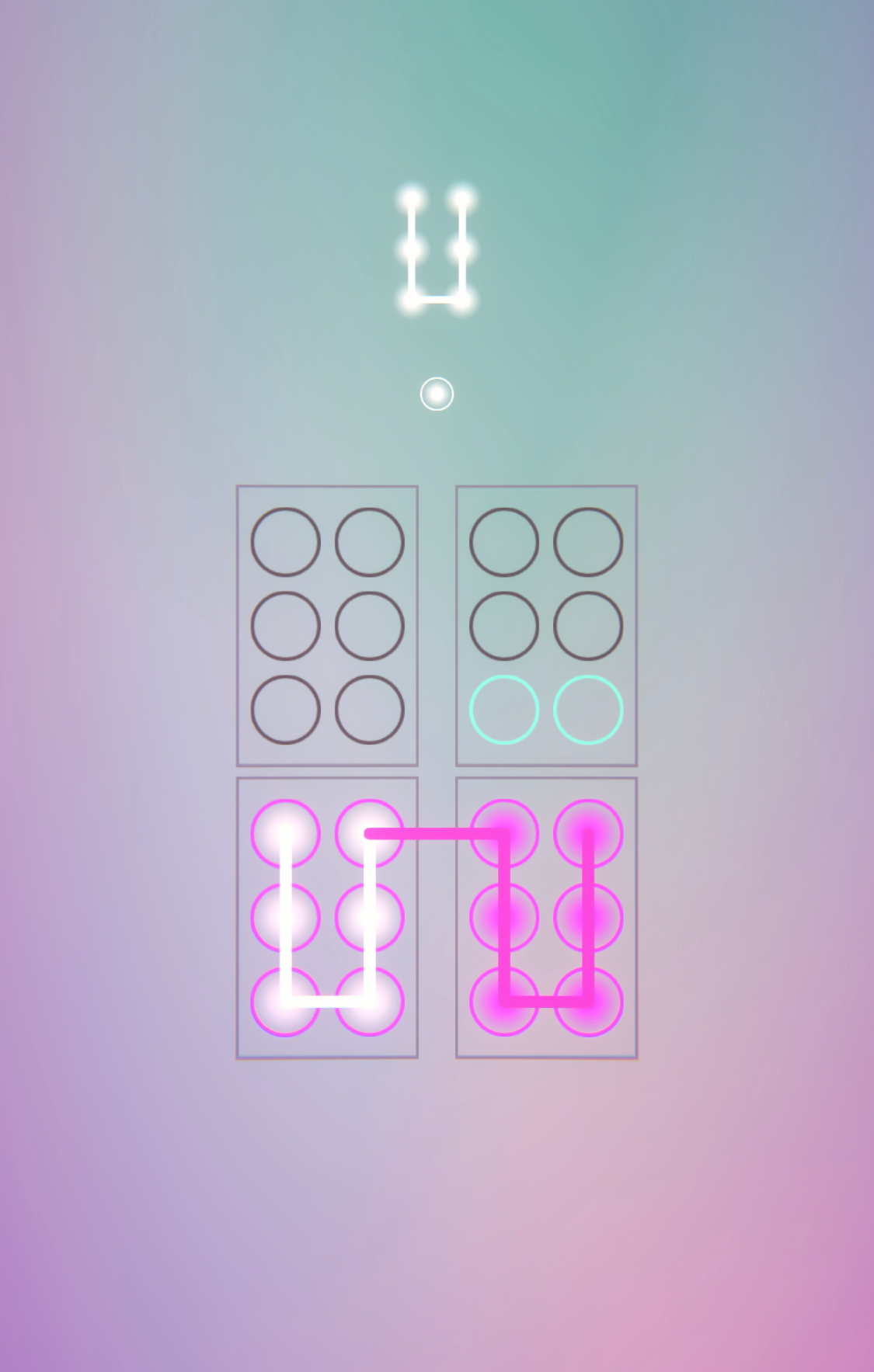Select top-left gray circle in upper-left panel
874x1372 pixels.
[x=285, y=542]
